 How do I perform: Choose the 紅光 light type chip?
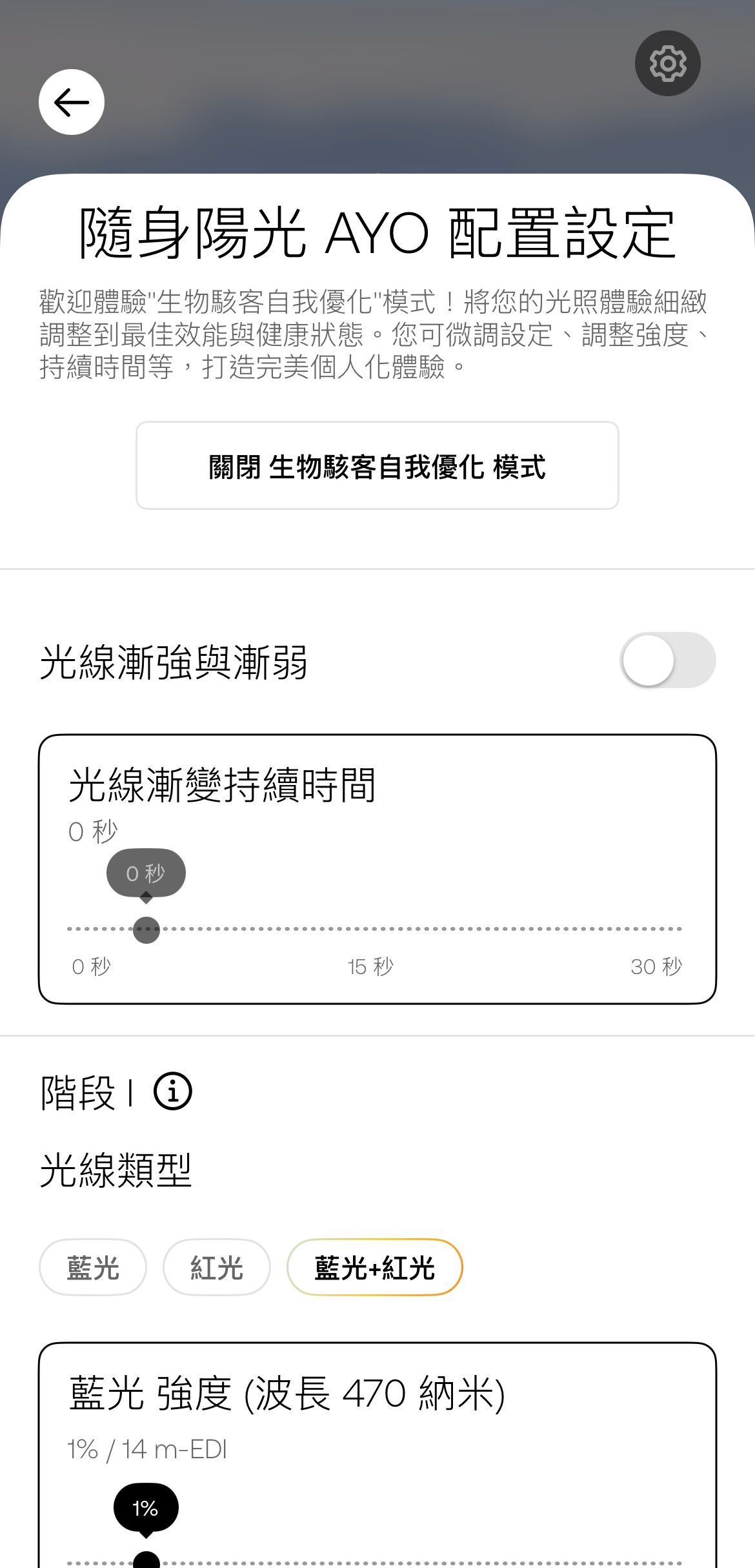(216, 1267)
